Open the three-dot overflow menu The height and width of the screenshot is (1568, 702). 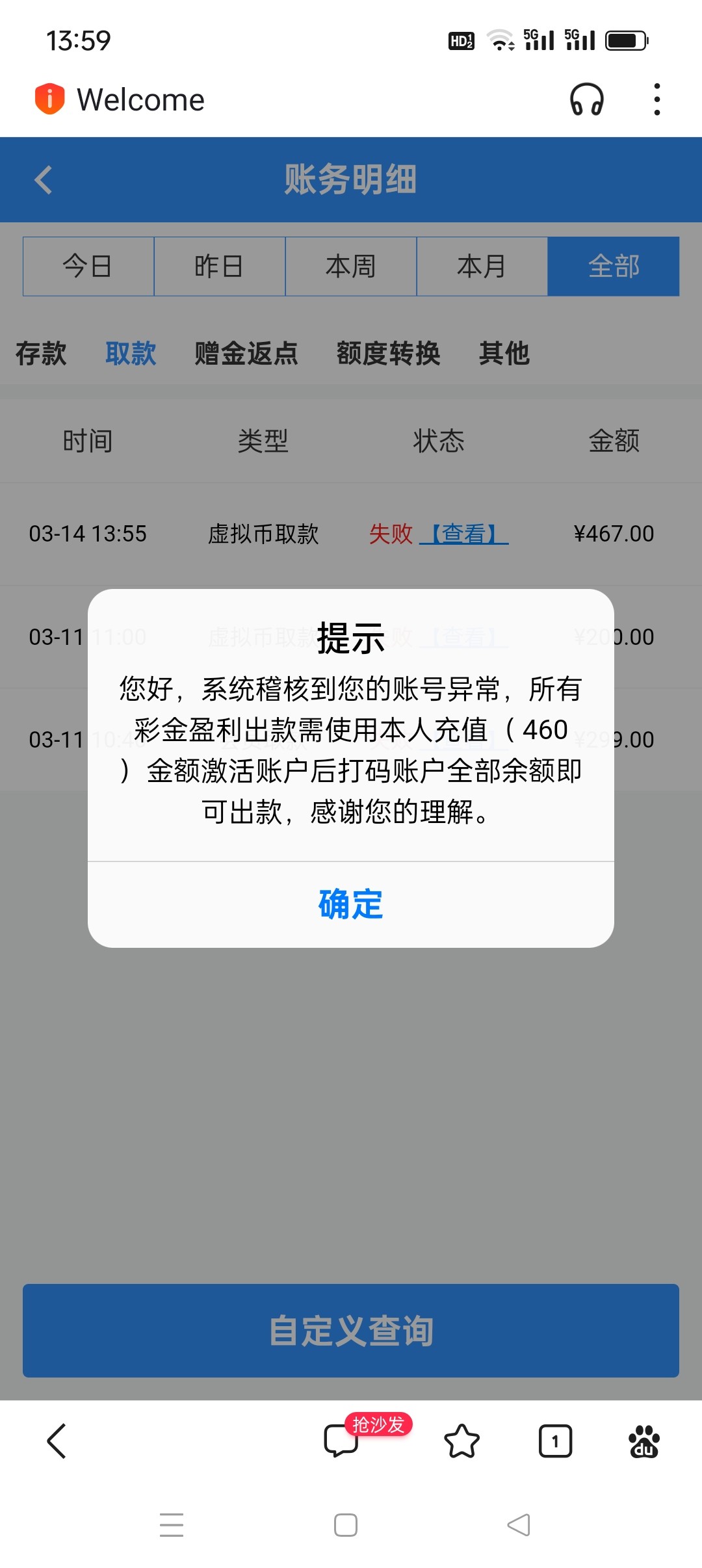pos(656,99)
